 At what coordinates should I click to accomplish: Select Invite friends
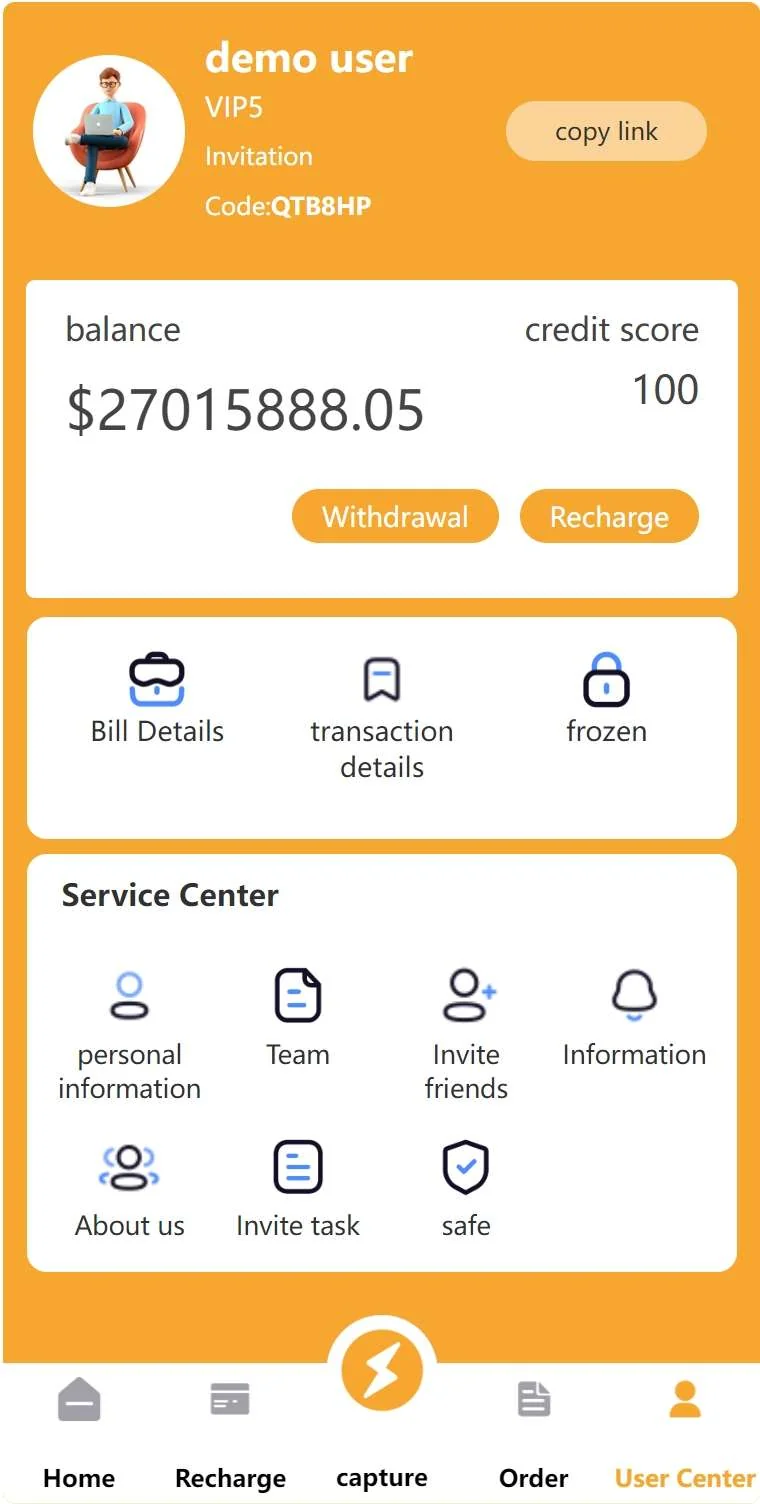point(466,1034)
